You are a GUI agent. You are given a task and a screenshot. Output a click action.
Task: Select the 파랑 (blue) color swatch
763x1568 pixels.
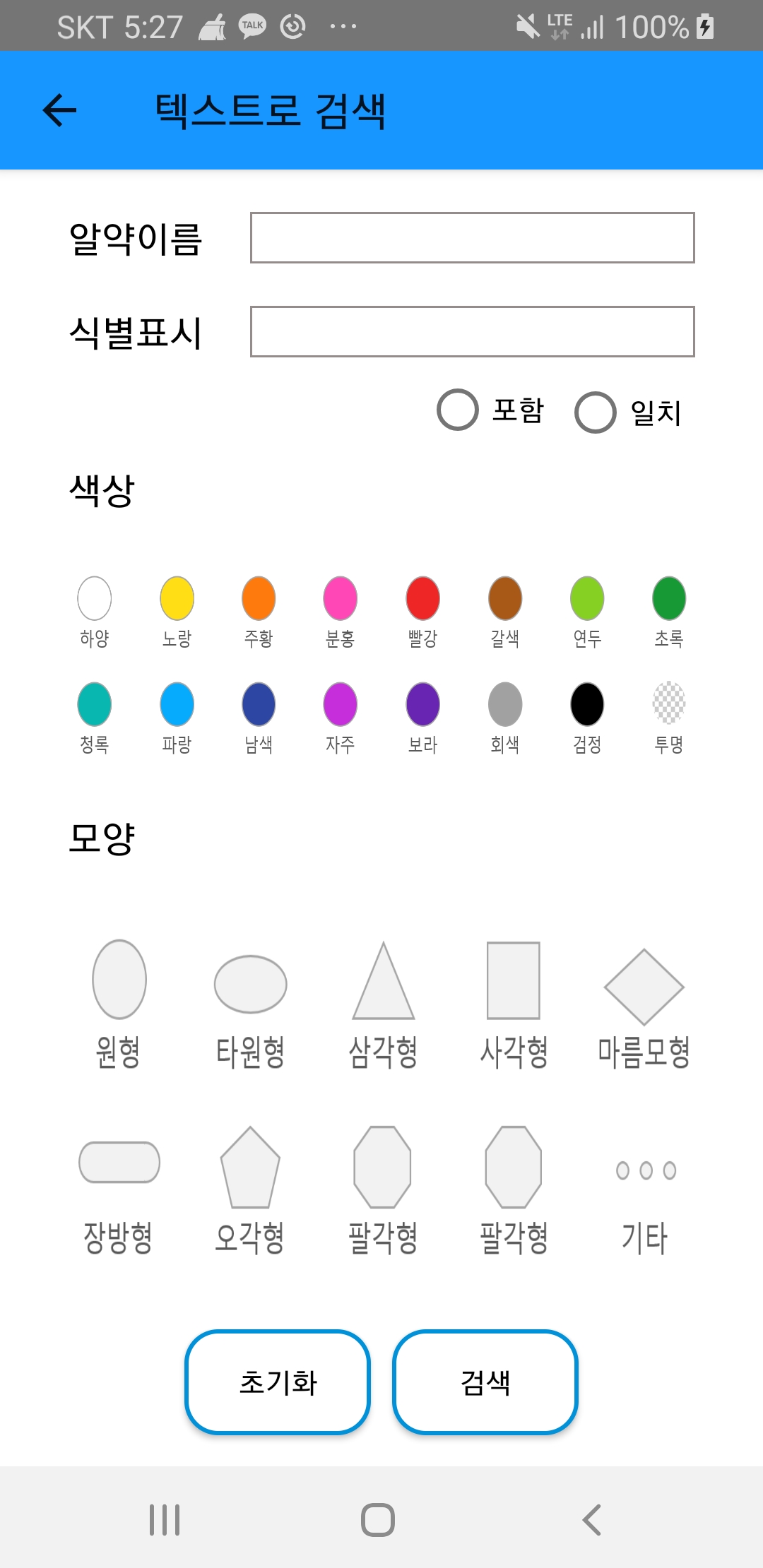pos(176,703)
